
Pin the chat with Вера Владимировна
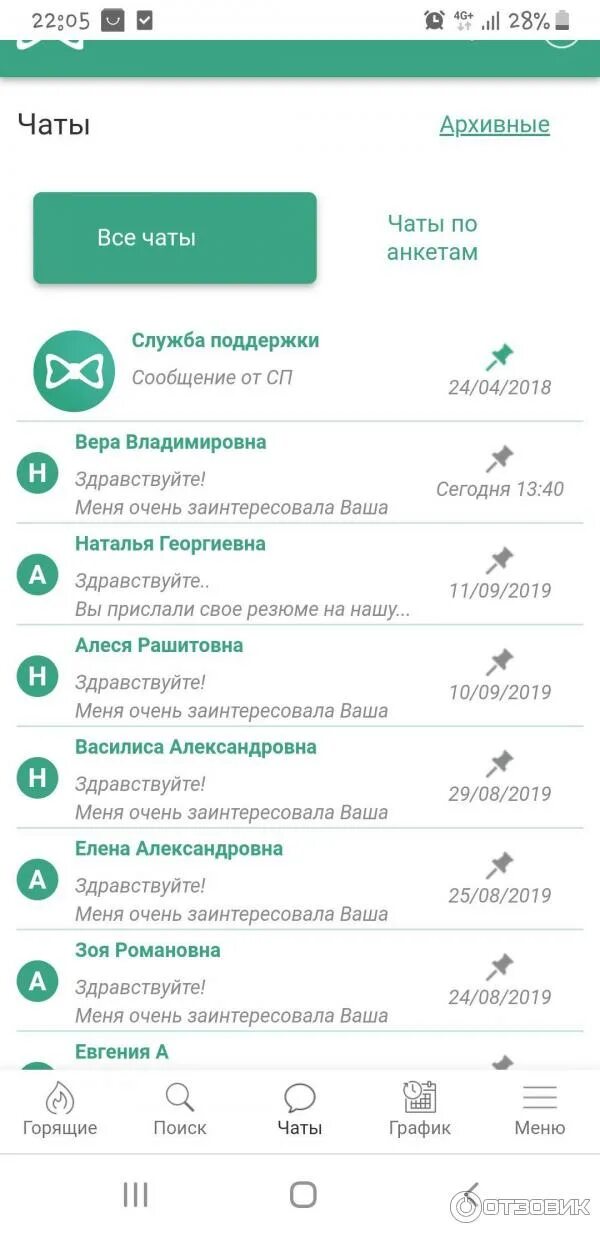coord(500,459)
